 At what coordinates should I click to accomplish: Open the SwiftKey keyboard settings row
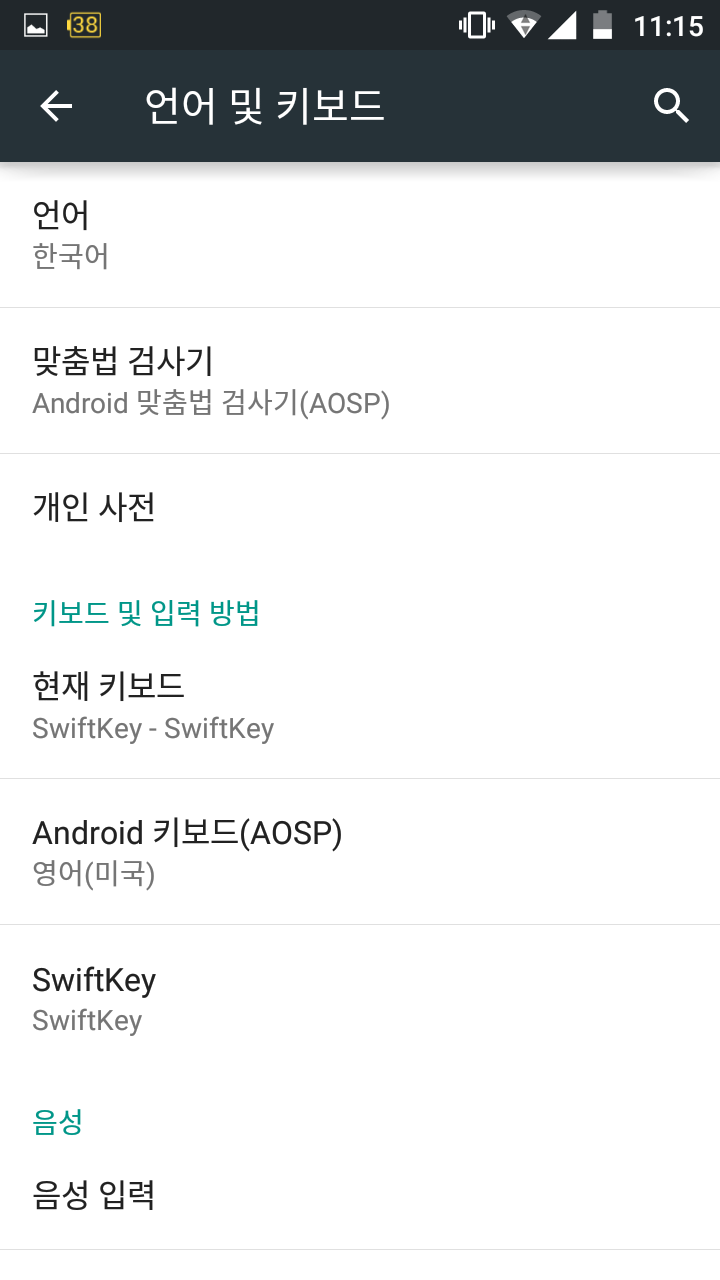tap(360, 998)
